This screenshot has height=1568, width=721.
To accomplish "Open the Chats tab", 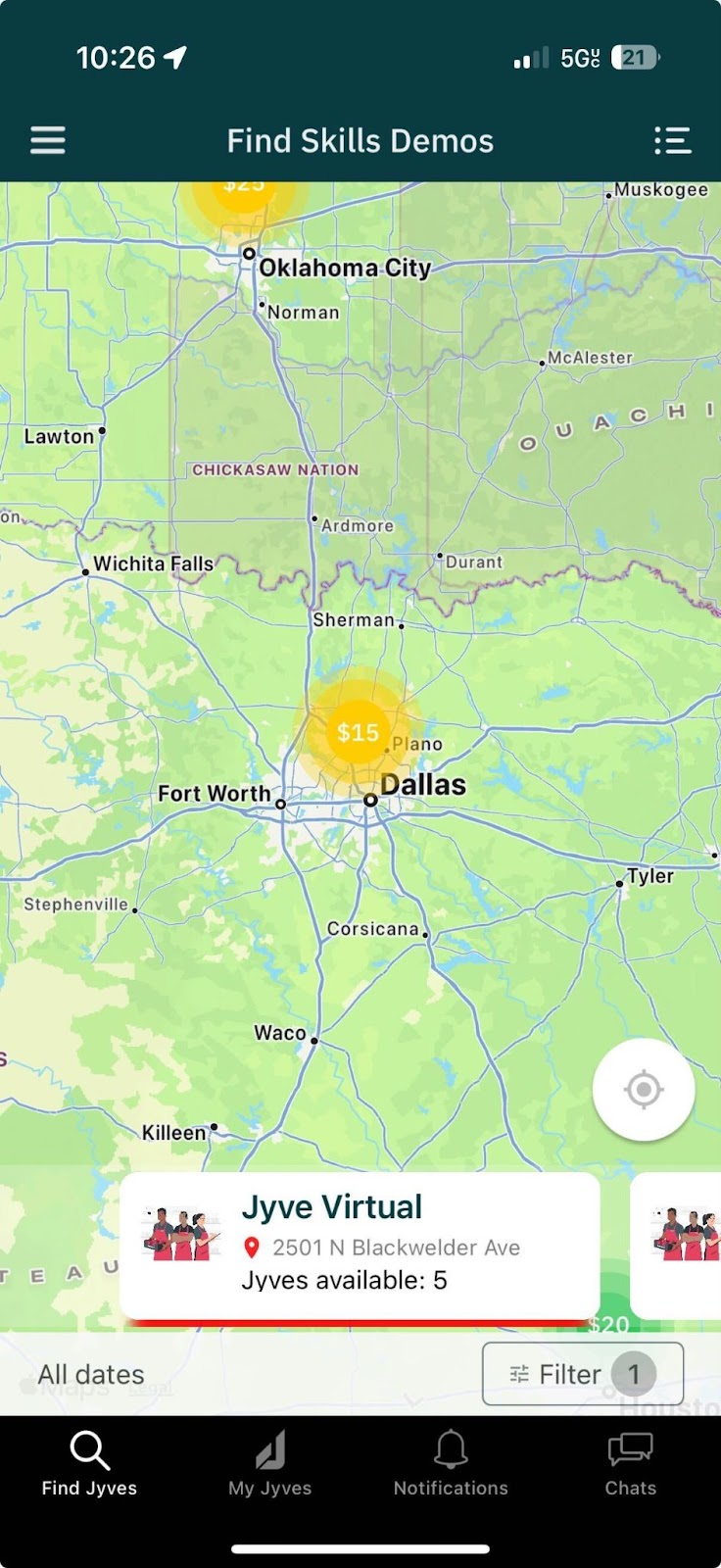I will tap(631, 1464).
